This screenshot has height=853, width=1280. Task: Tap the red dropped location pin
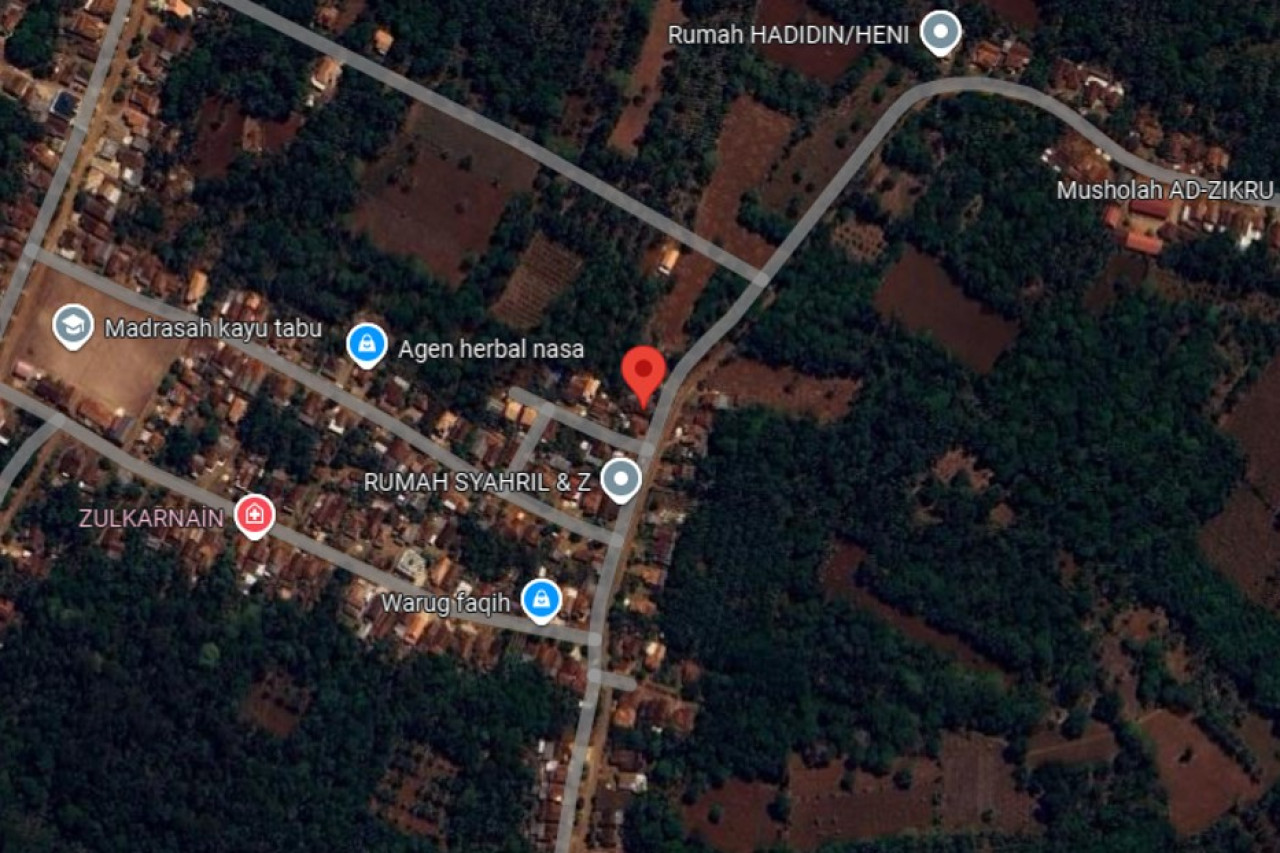pos(643,372)
